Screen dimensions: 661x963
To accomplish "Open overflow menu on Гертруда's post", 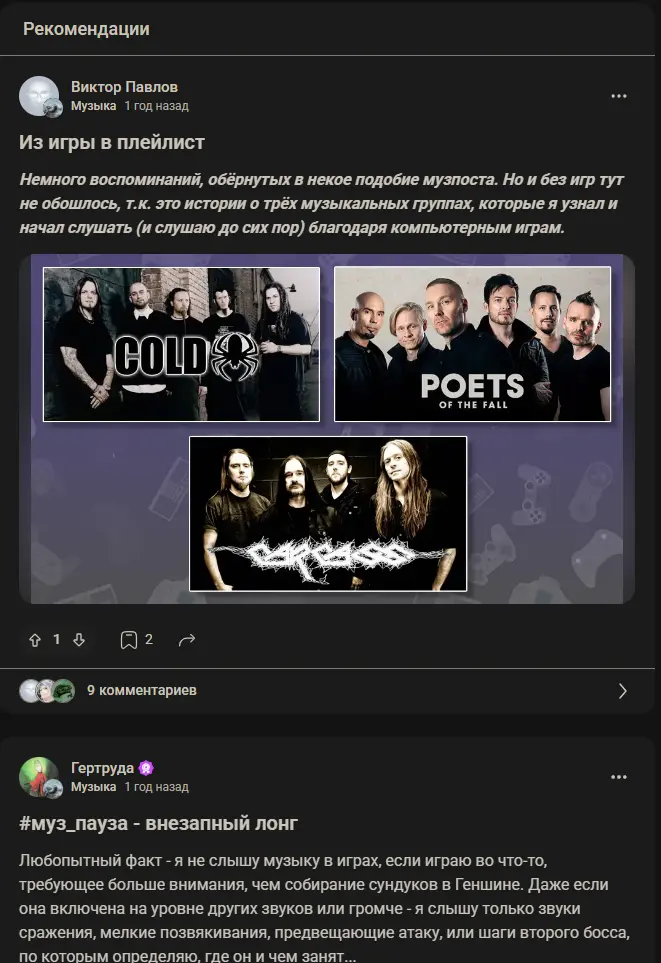I will click(x=619, y=777).
